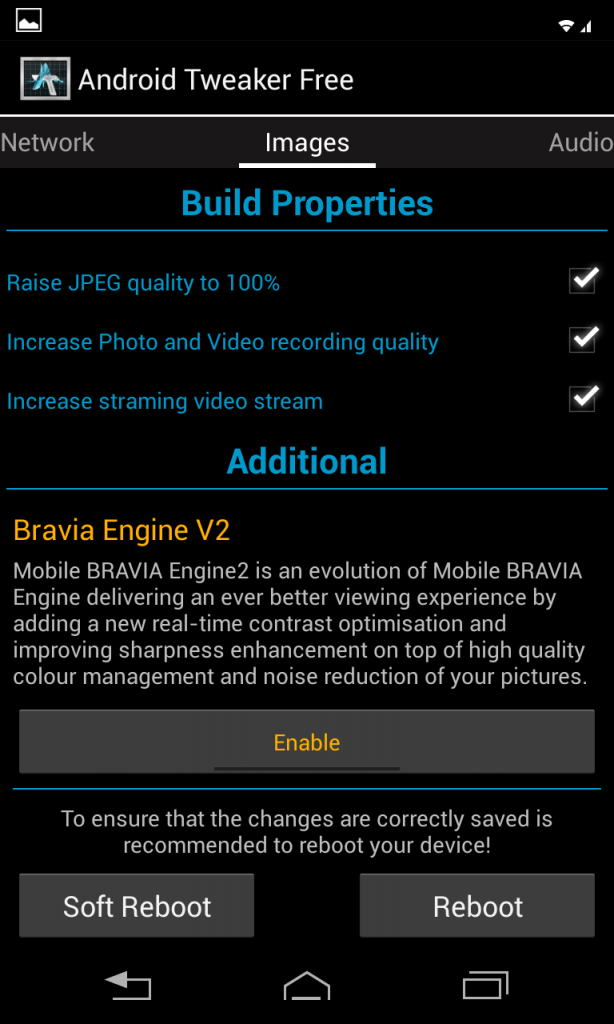The width and height of the screenshot is (614, 1024).
Task: Uncheck Raise JPEG quality to 100%
Action: coord(583,281)
